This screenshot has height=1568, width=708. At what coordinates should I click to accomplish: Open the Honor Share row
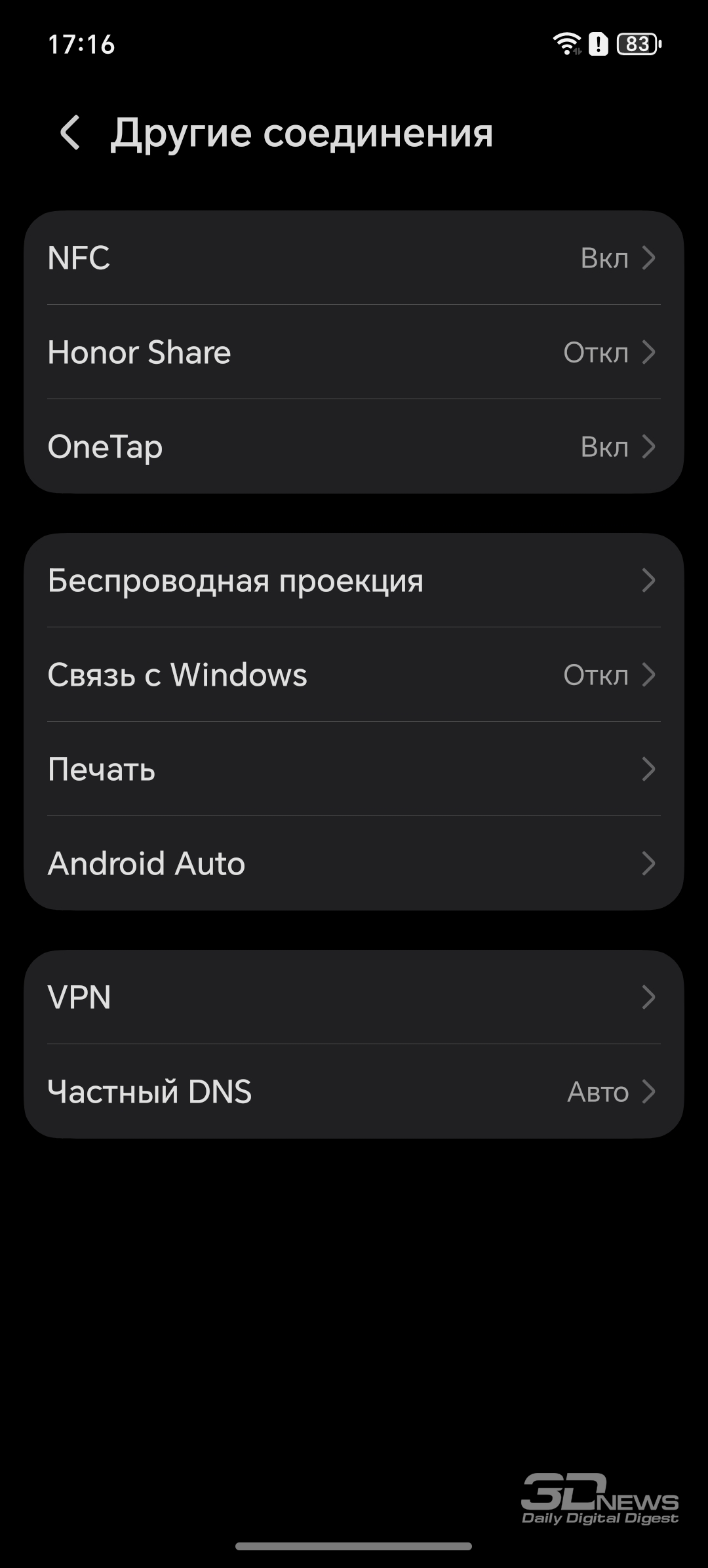pos(354,352)
